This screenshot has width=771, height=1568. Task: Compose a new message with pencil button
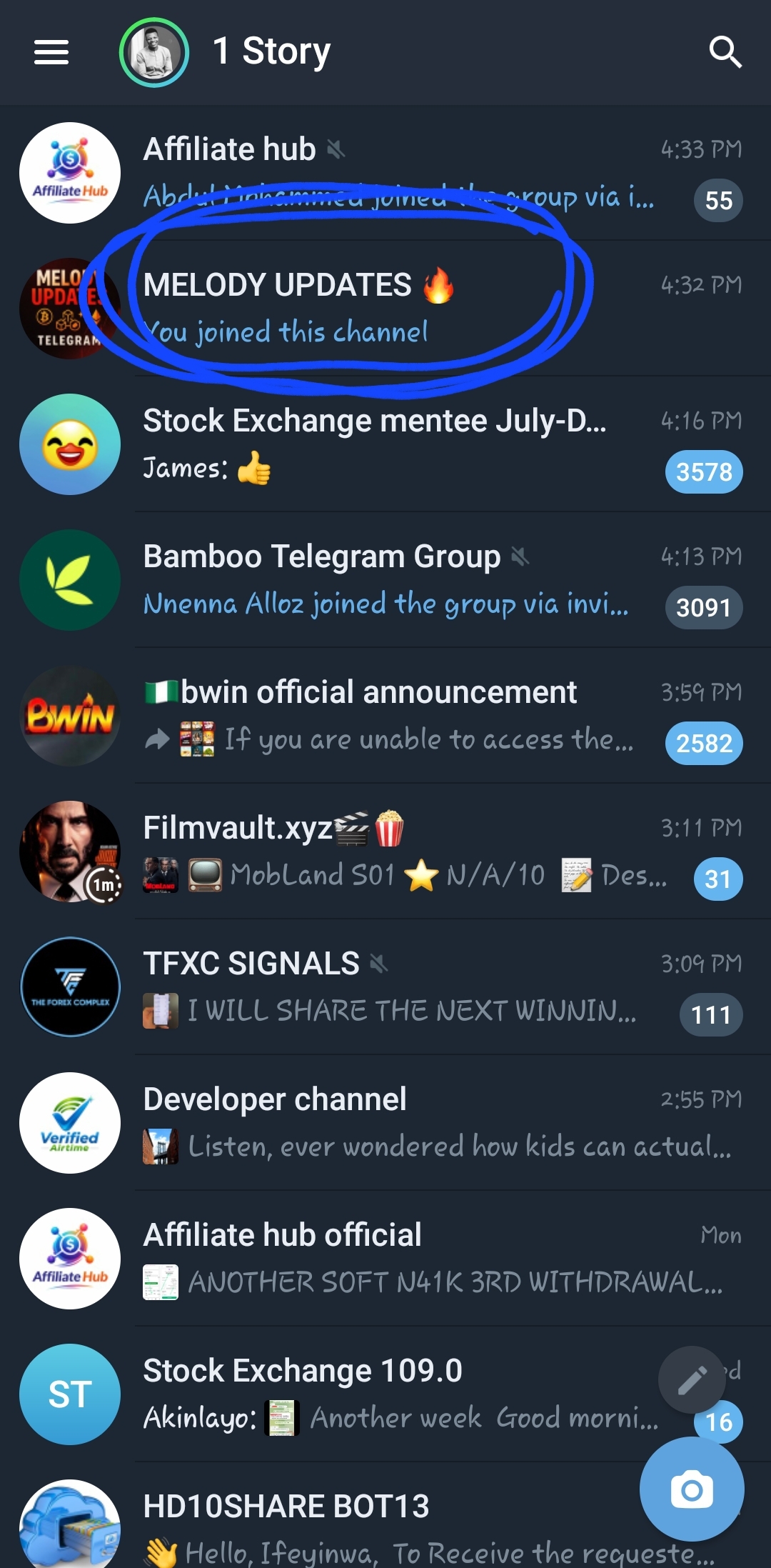pyautogui.click(x=692, y=1380)
